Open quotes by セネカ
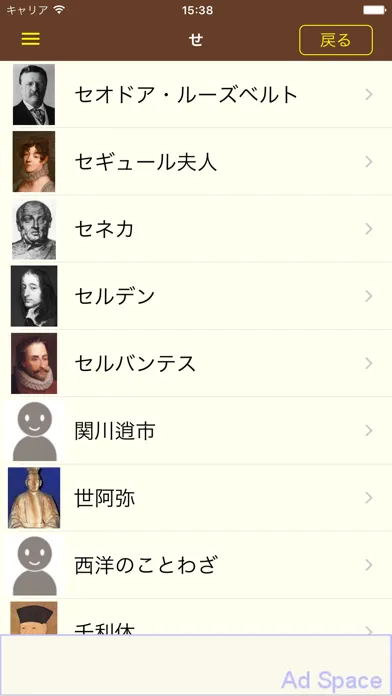Viewport: 392px width, 696px height. coord(196,229)
